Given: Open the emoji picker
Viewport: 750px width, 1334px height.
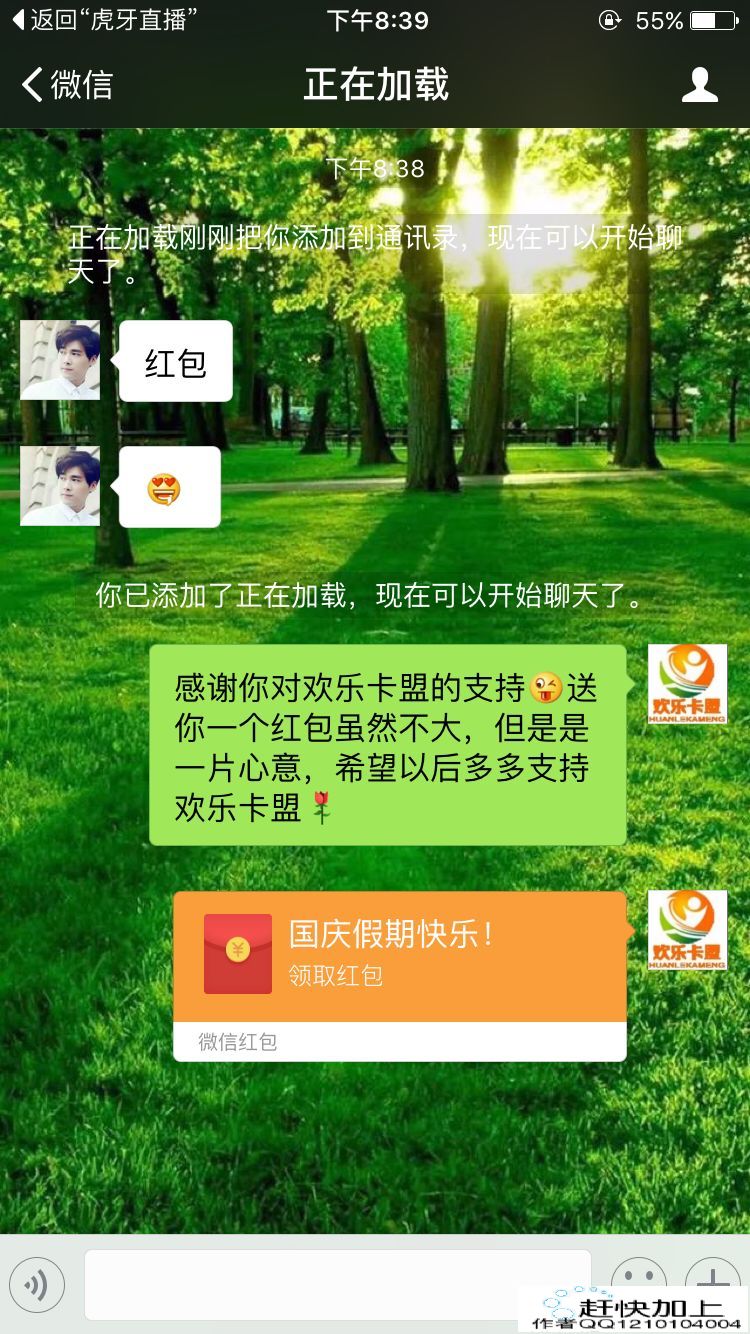Looking at the screenshot, I should (638, 1272).
